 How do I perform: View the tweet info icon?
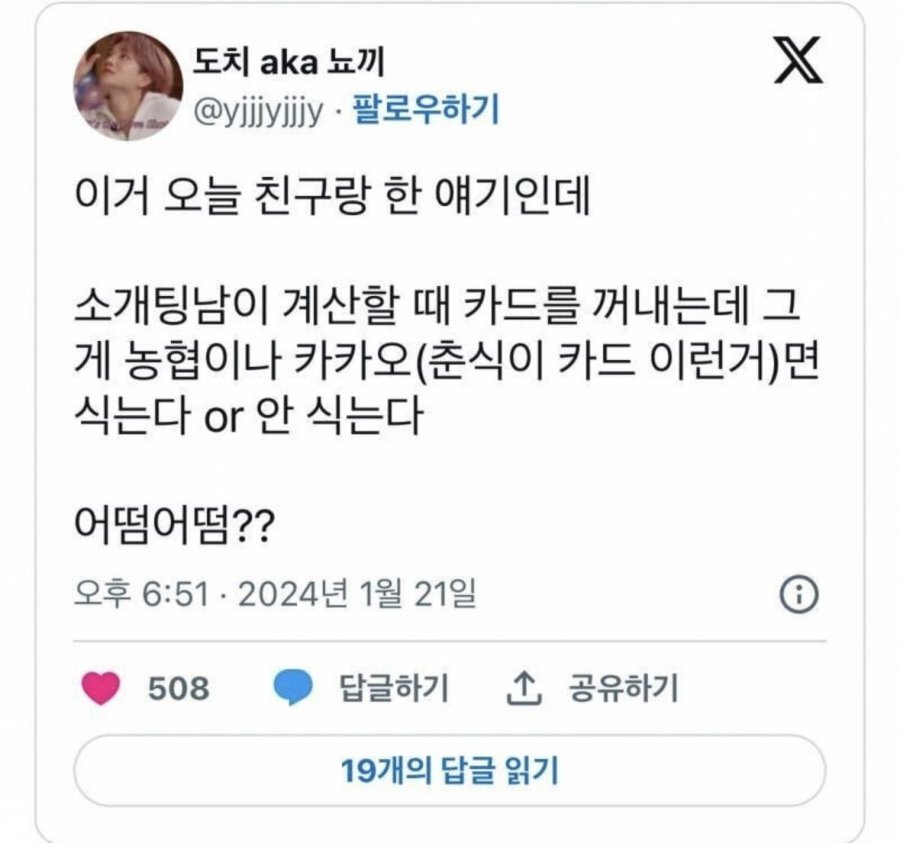pos(798,596)
